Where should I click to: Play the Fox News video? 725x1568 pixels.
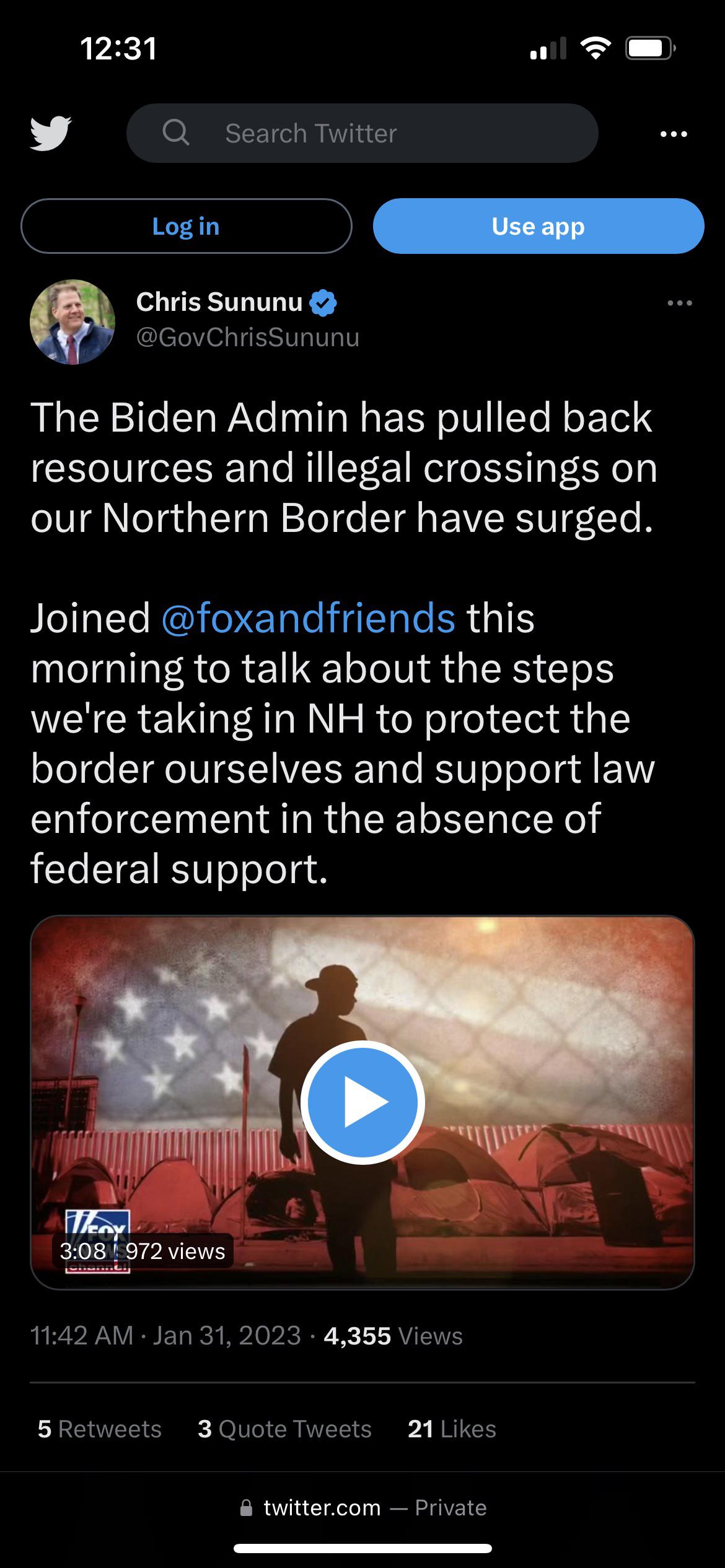tap(362, 1102)
